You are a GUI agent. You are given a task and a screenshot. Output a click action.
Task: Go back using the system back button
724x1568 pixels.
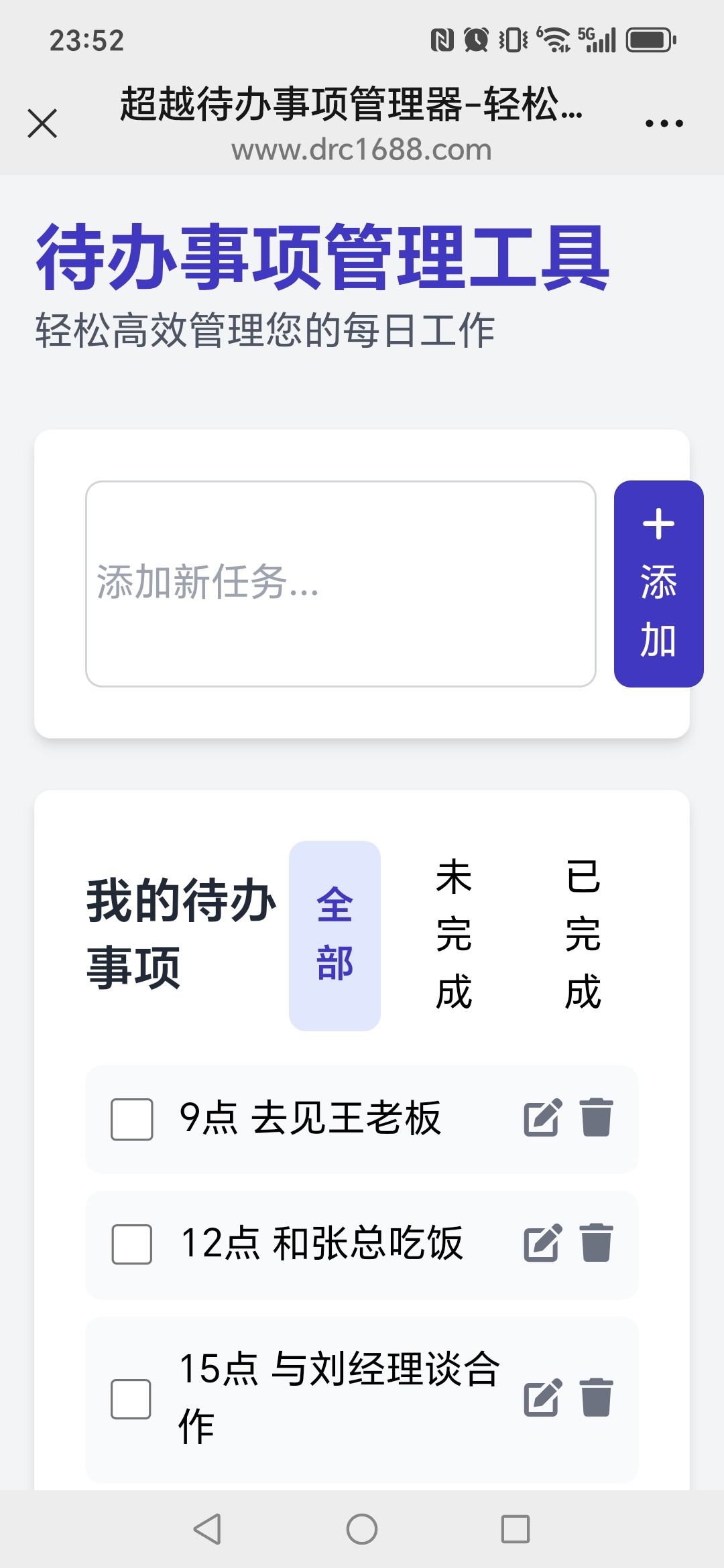(207, 1529)
